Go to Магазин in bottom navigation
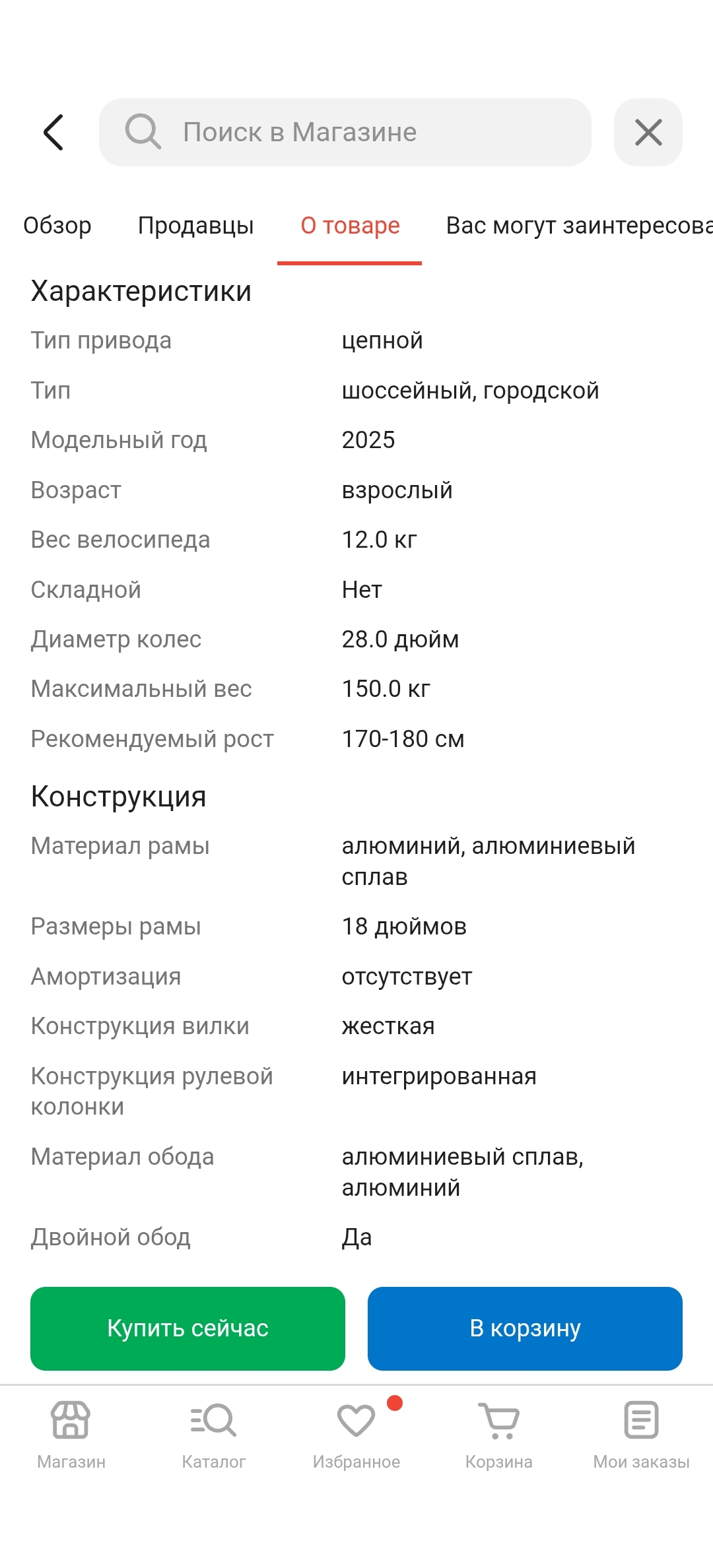Screen dimensions: 713x1568 tap(71, 1435)
